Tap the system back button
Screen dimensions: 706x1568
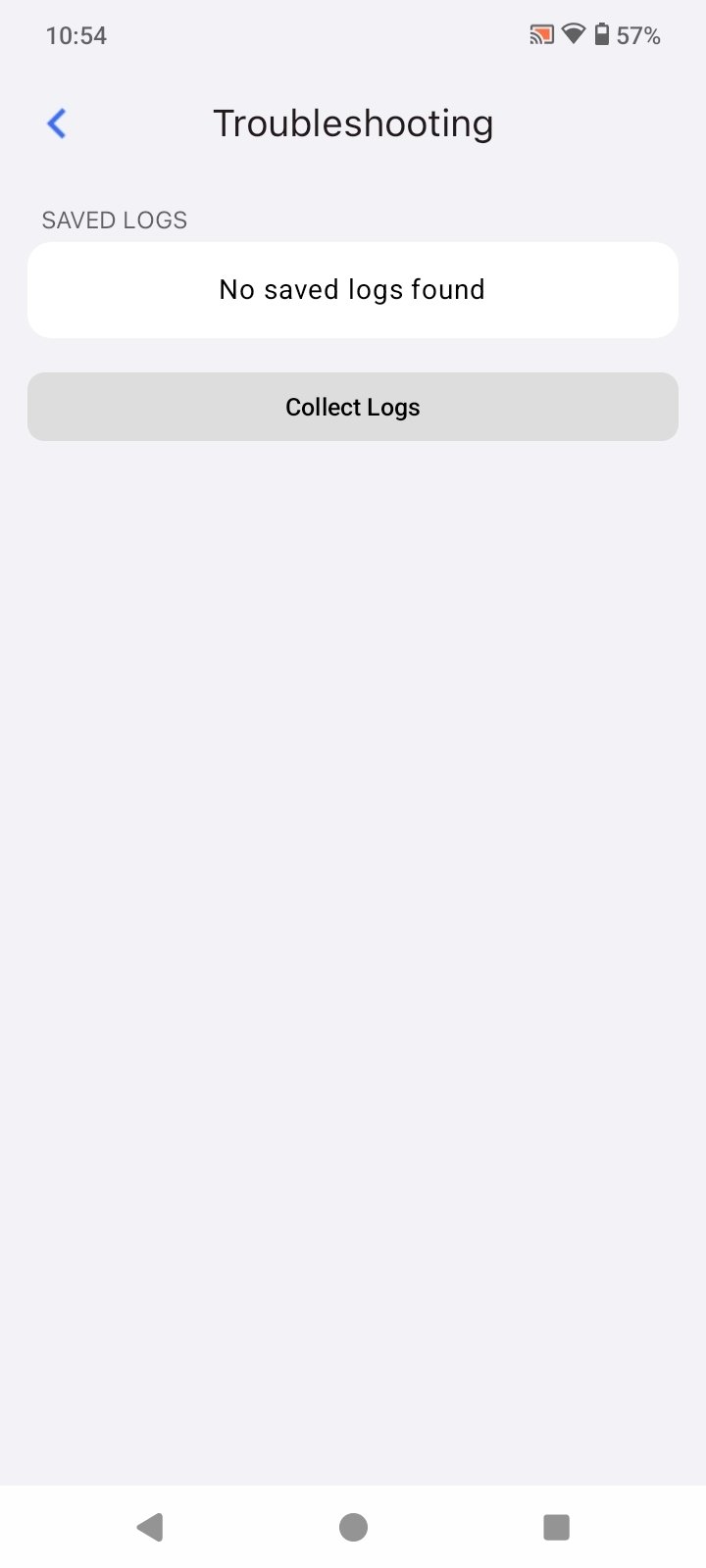click(150, 1527)
